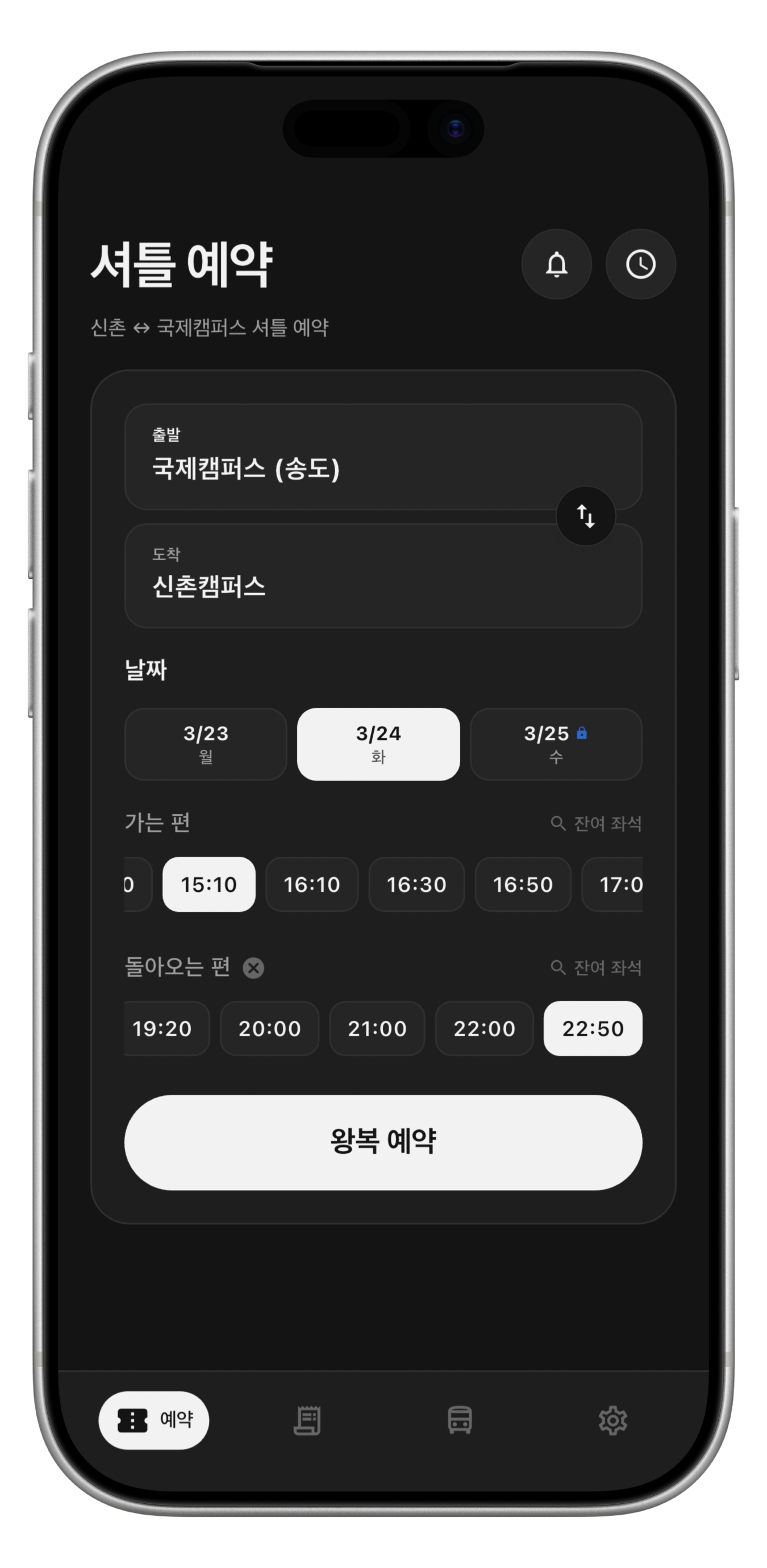
Task: Open the settings gear tab
Action: pyautogui.click(x=612, y=1421)
